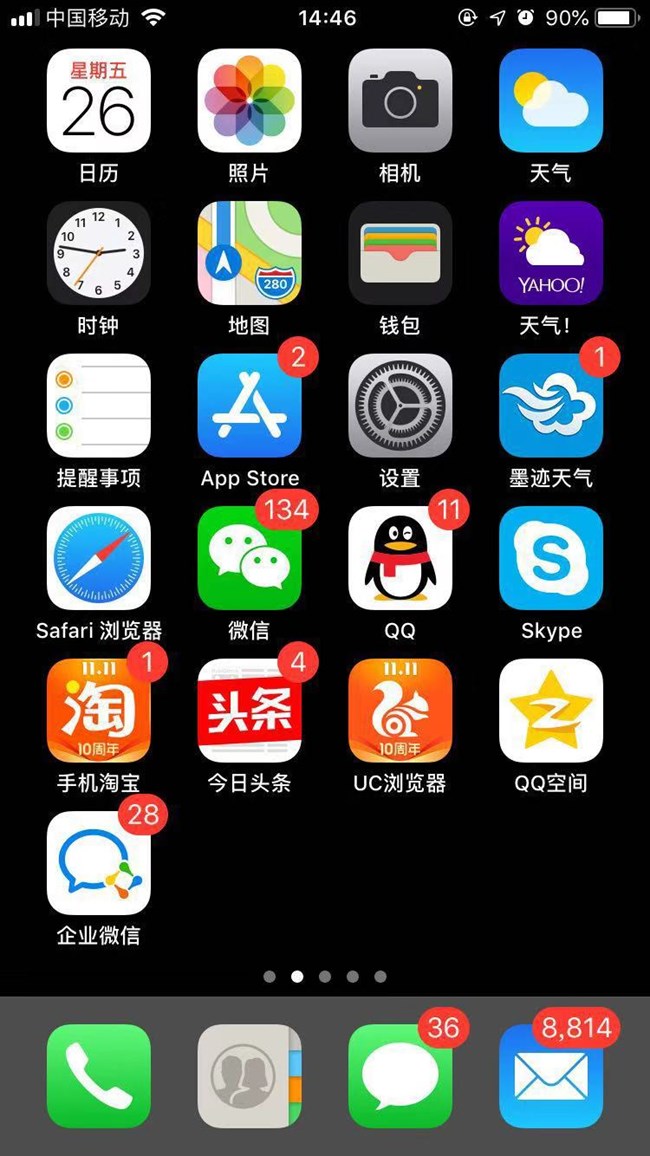The width and height of the screenshot is (650, 1156).
Task: Open the App Store
Action: tap(249, 405)
